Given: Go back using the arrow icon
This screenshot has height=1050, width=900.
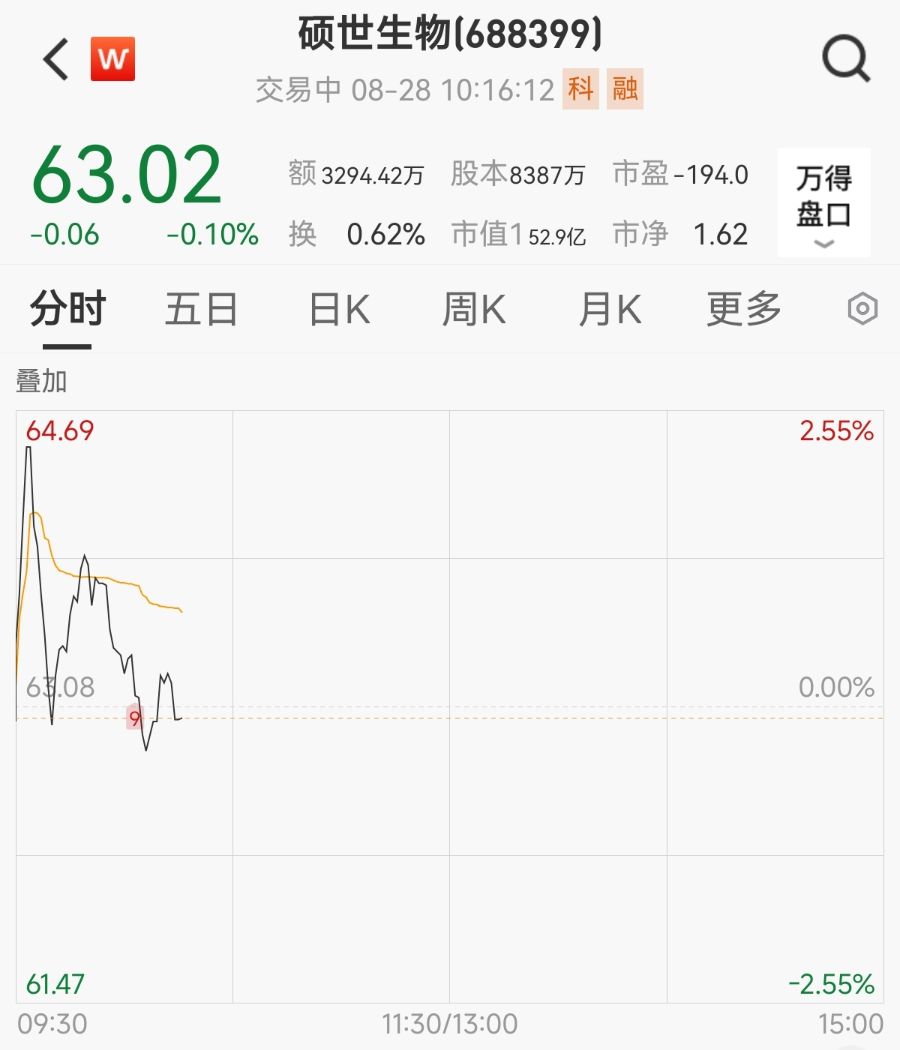Looking at the screenshot, I should click(x=56, y=60).
